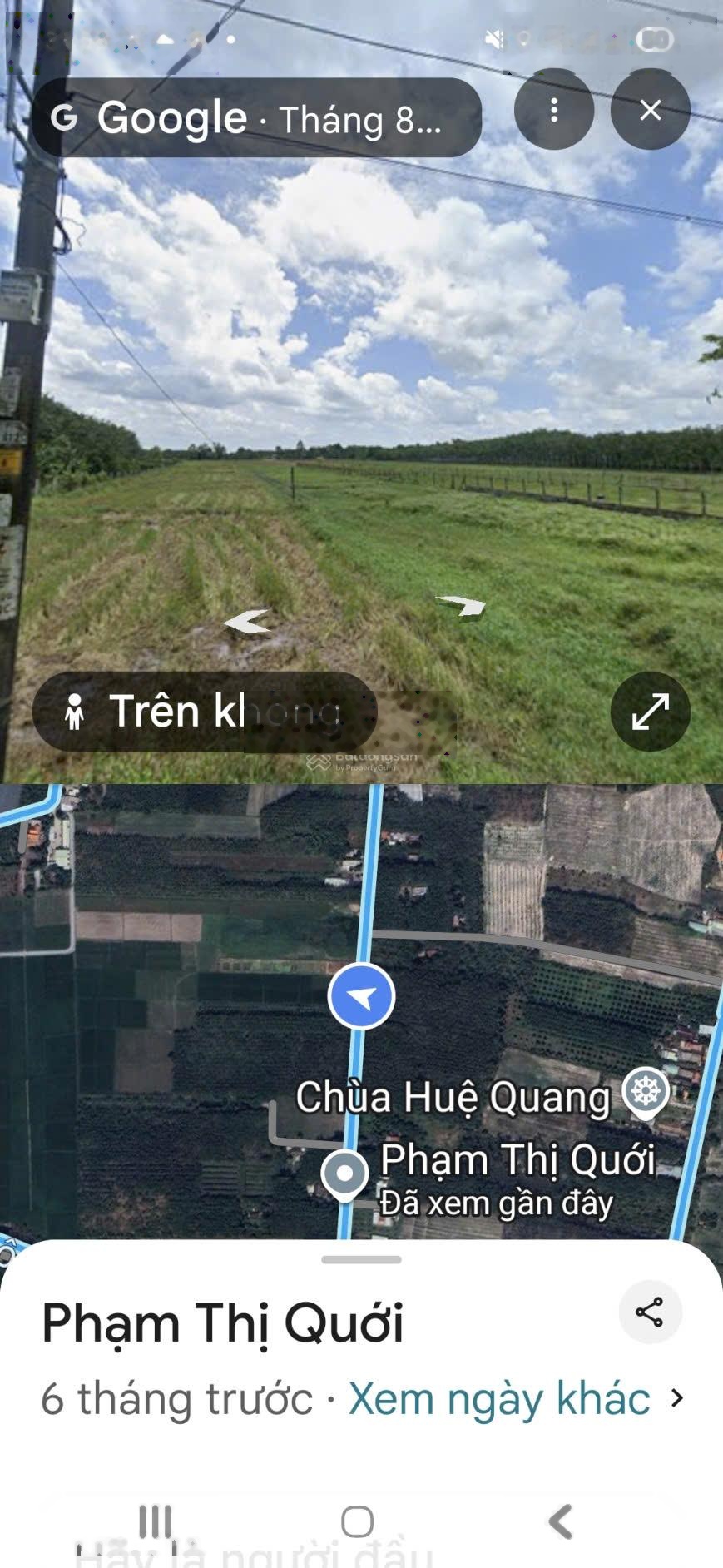Expand the bottom sheet drag handle
The image size is (723, 1568).
coord(361,1261)
